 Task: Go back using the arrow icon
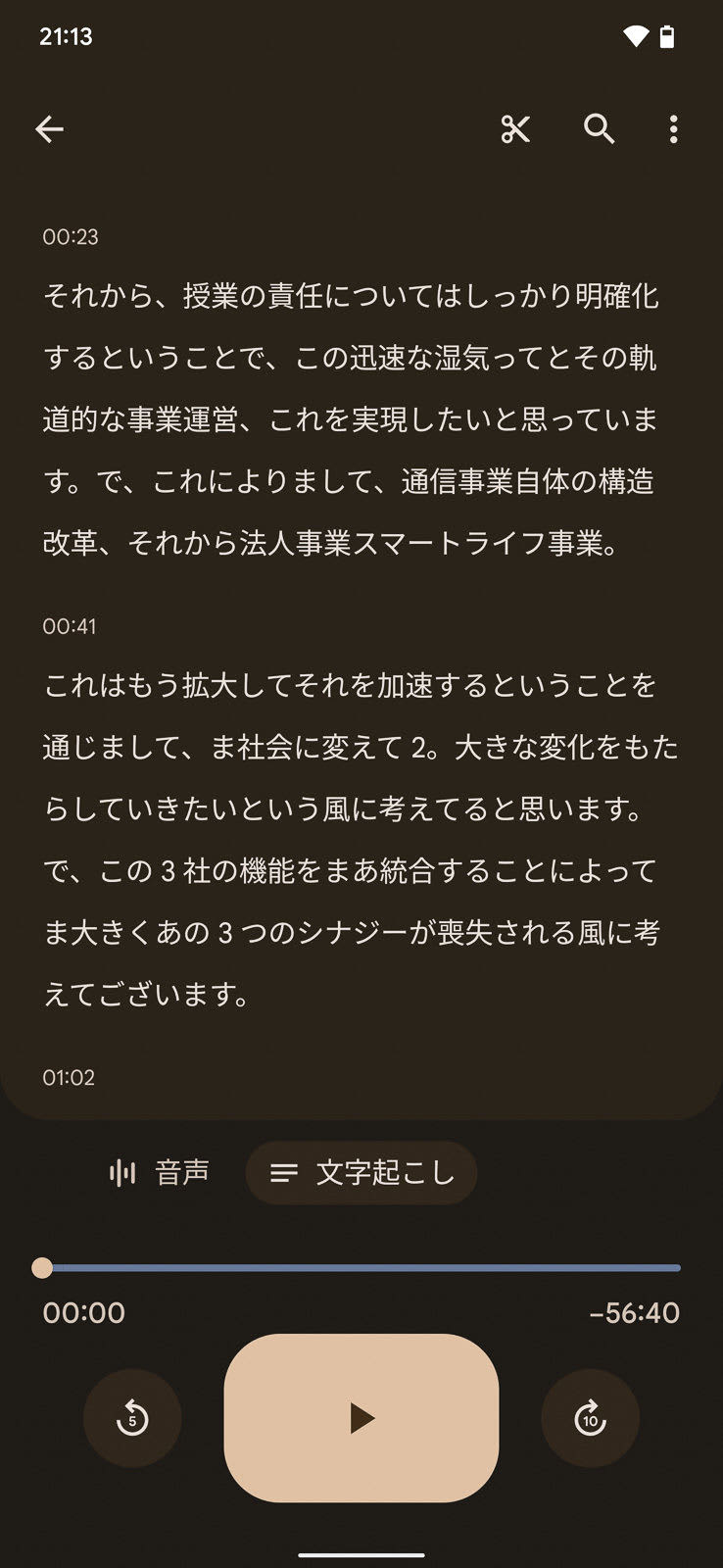(x=49, y=129)
